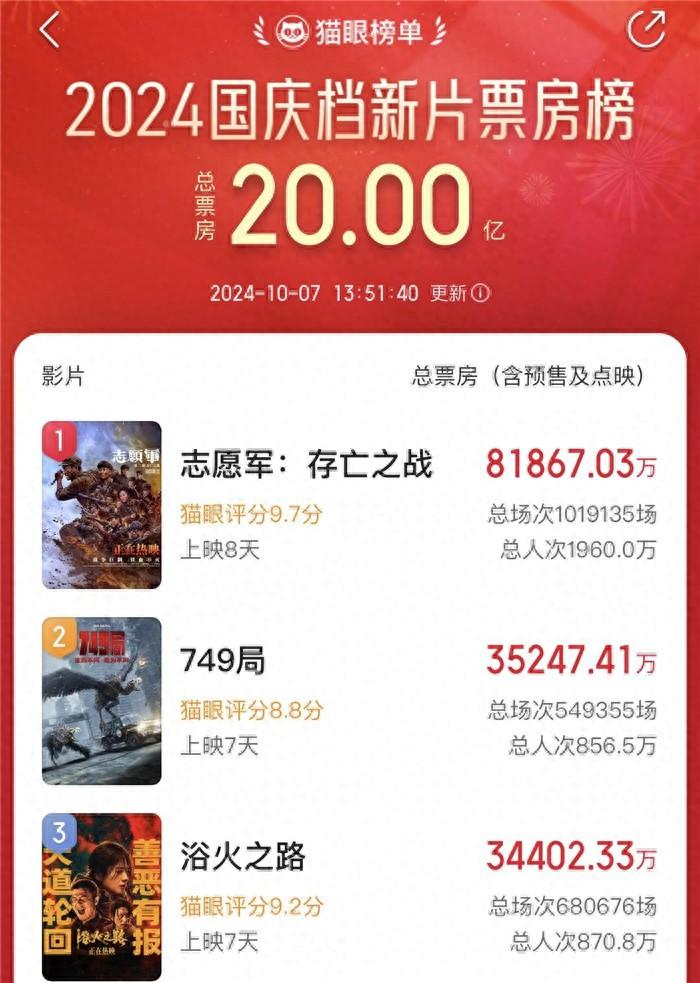Share the box office ranking

pyautogui.click(x=645, y=30)
